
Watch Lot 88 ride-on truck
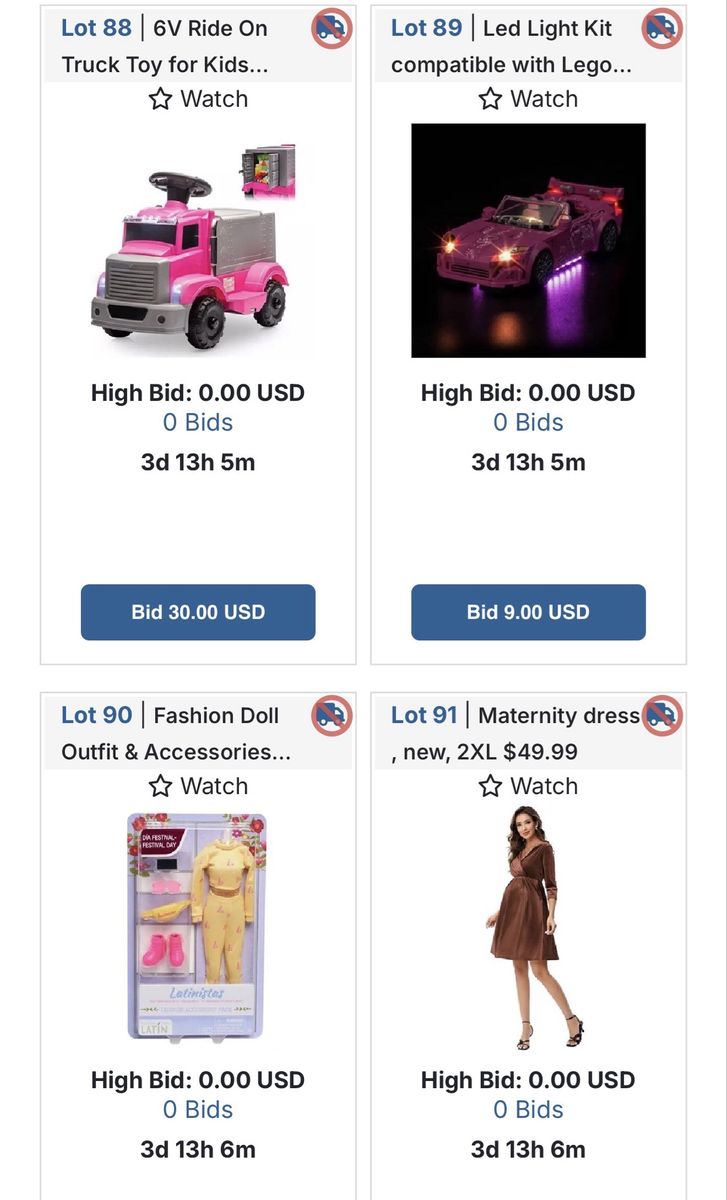198,99
